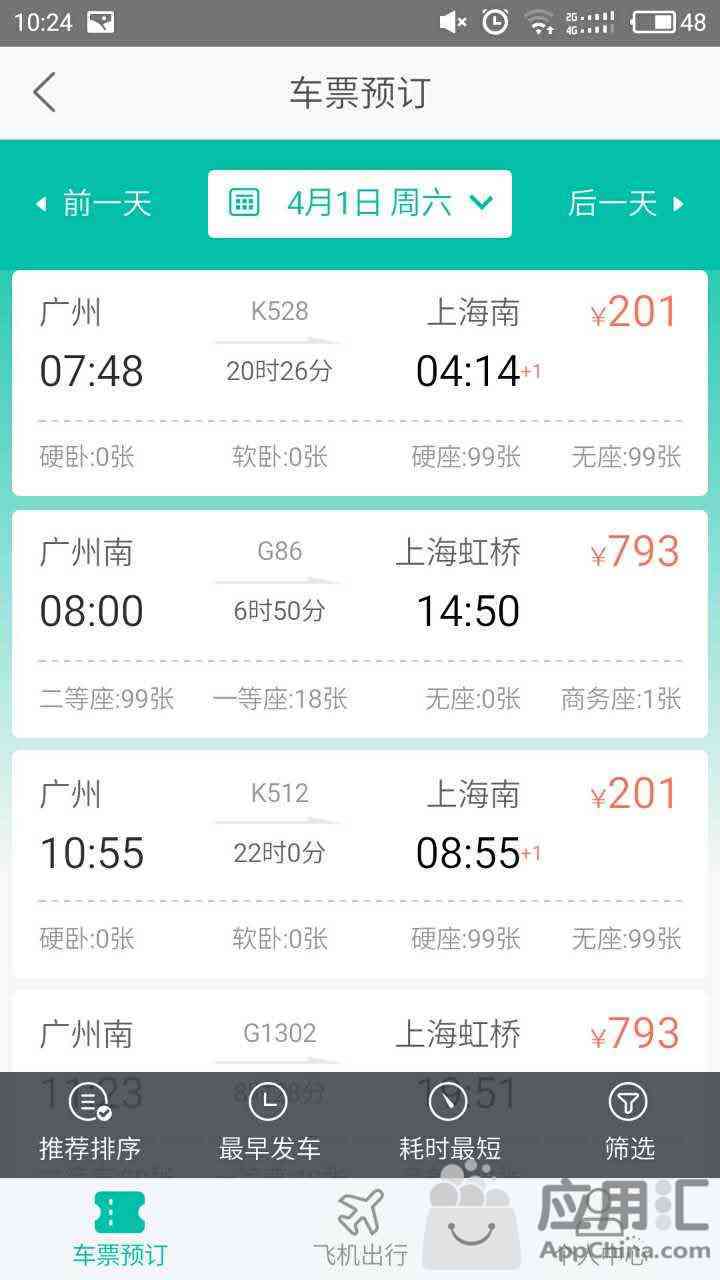The height and width of the screenshot is (1280, 720).
Task: Sort by 推荐排序
Action: pos(90,1124)
